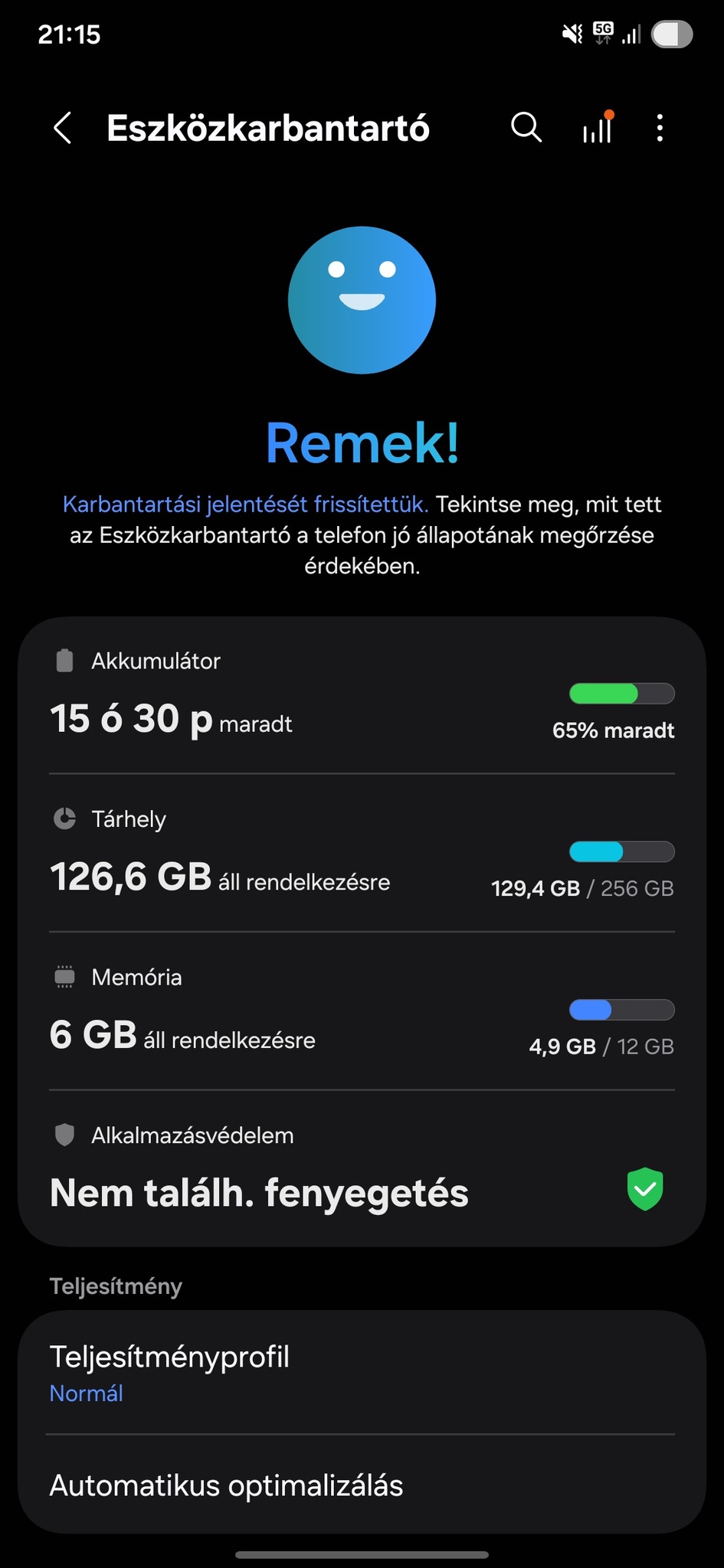Open Automatikus optimalizálás
The width and height of the screenshot is (724, 1568).
362,1485
